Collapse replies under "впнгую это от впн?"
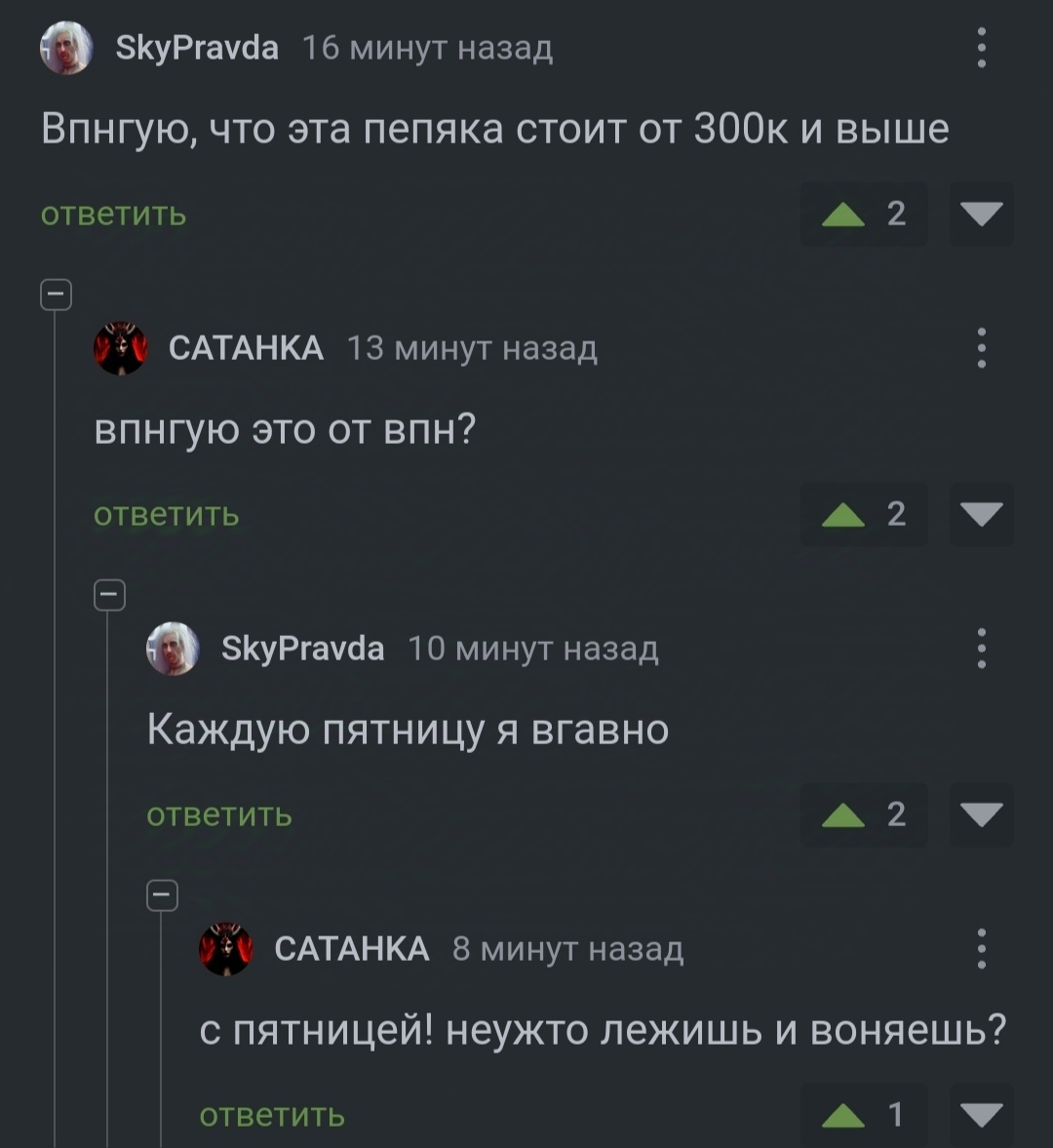Image resolution: width=1053 pixels, height=1148 pixels. coord(109,594)
